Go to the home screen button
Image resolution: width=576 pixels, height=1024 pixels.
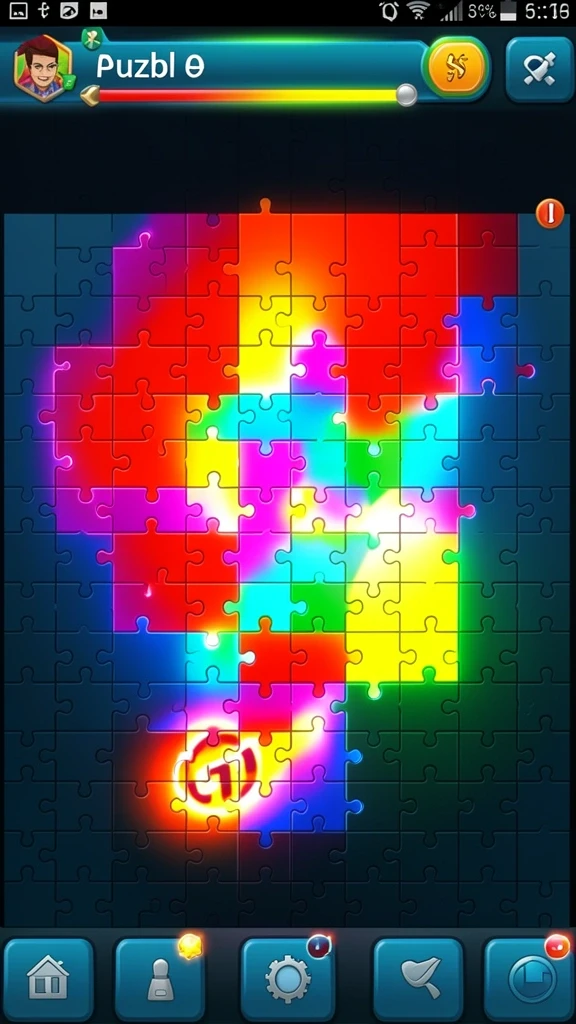click(49, 980)
